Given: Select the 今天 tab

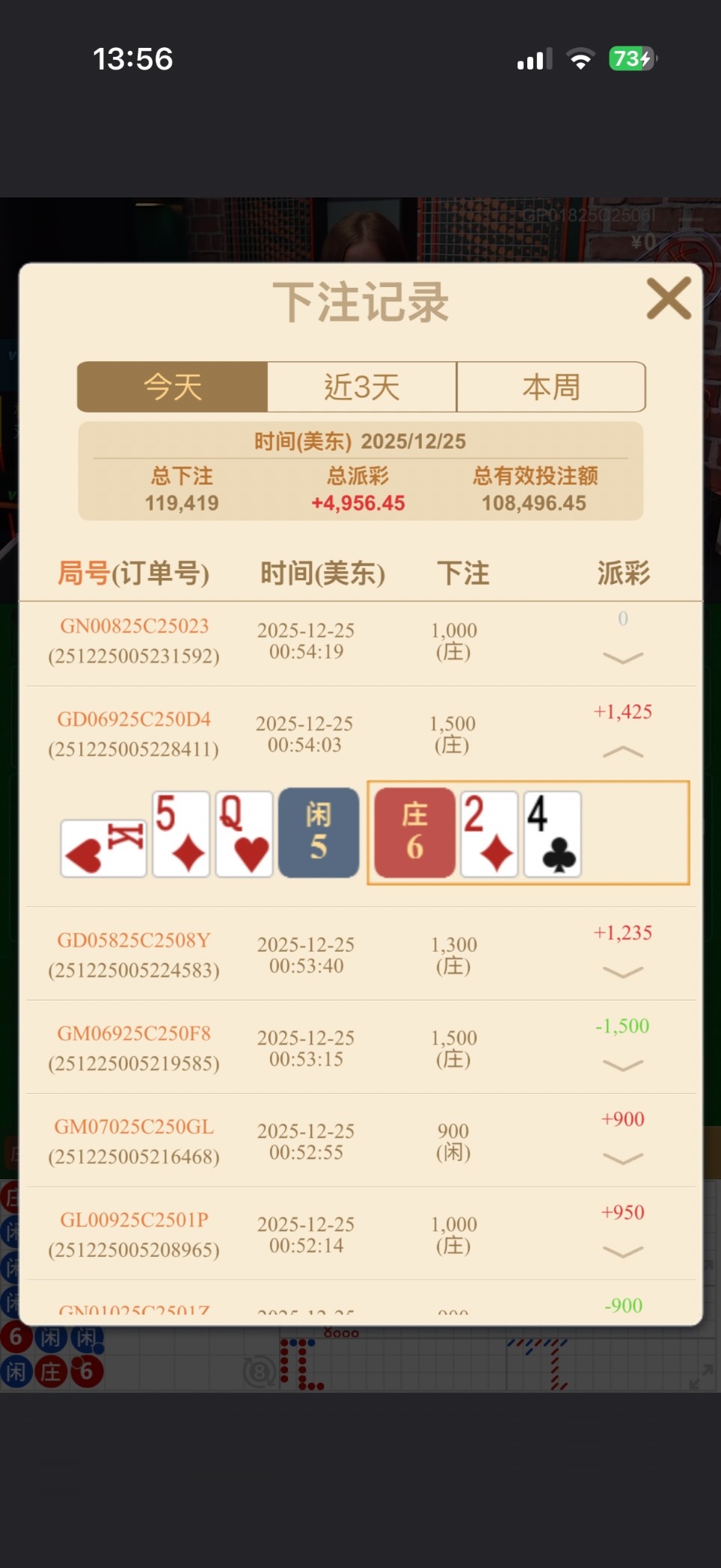Looking at the screenshot, I should [x=173, y=387].
